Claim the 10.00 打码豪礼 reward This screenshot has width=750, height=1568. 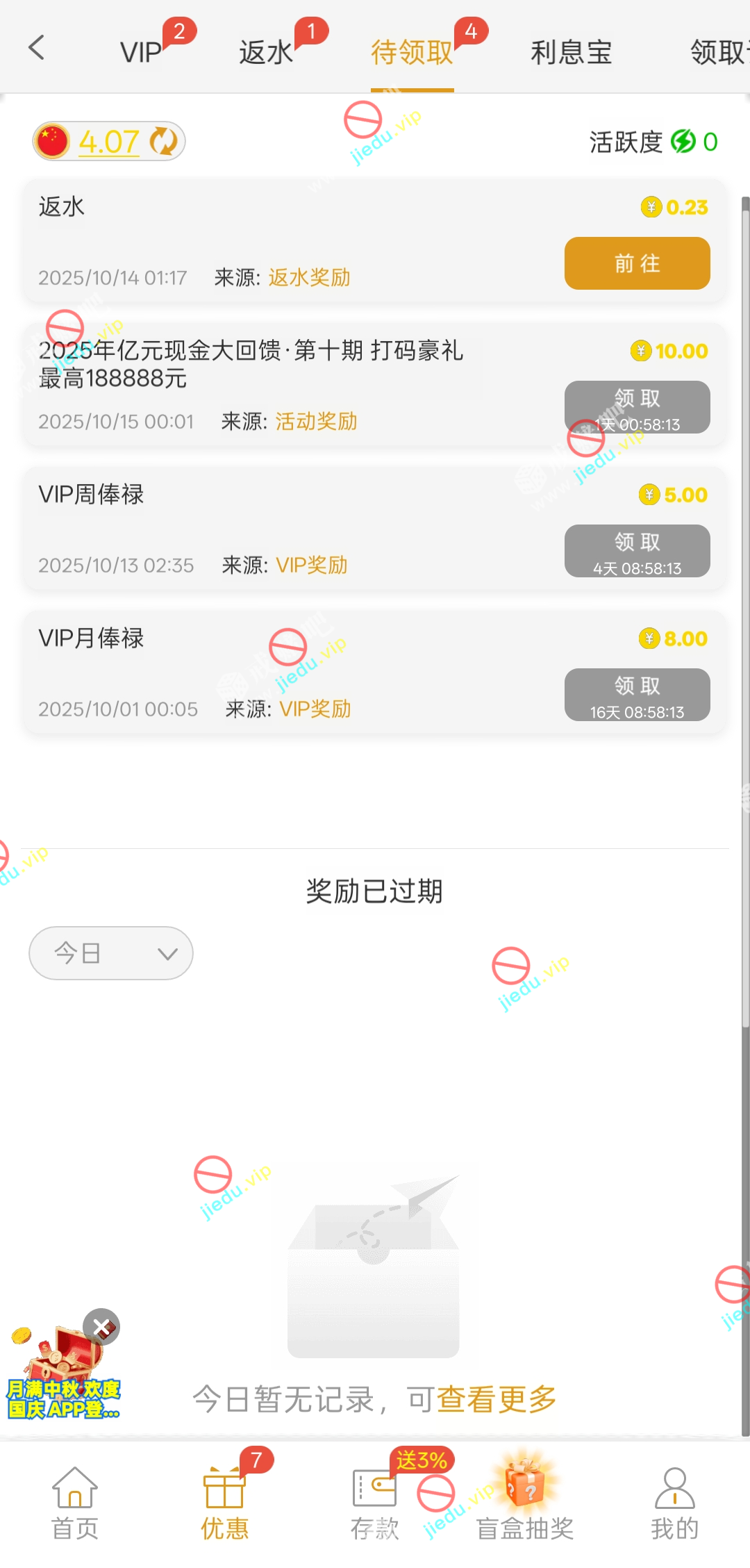637,407
